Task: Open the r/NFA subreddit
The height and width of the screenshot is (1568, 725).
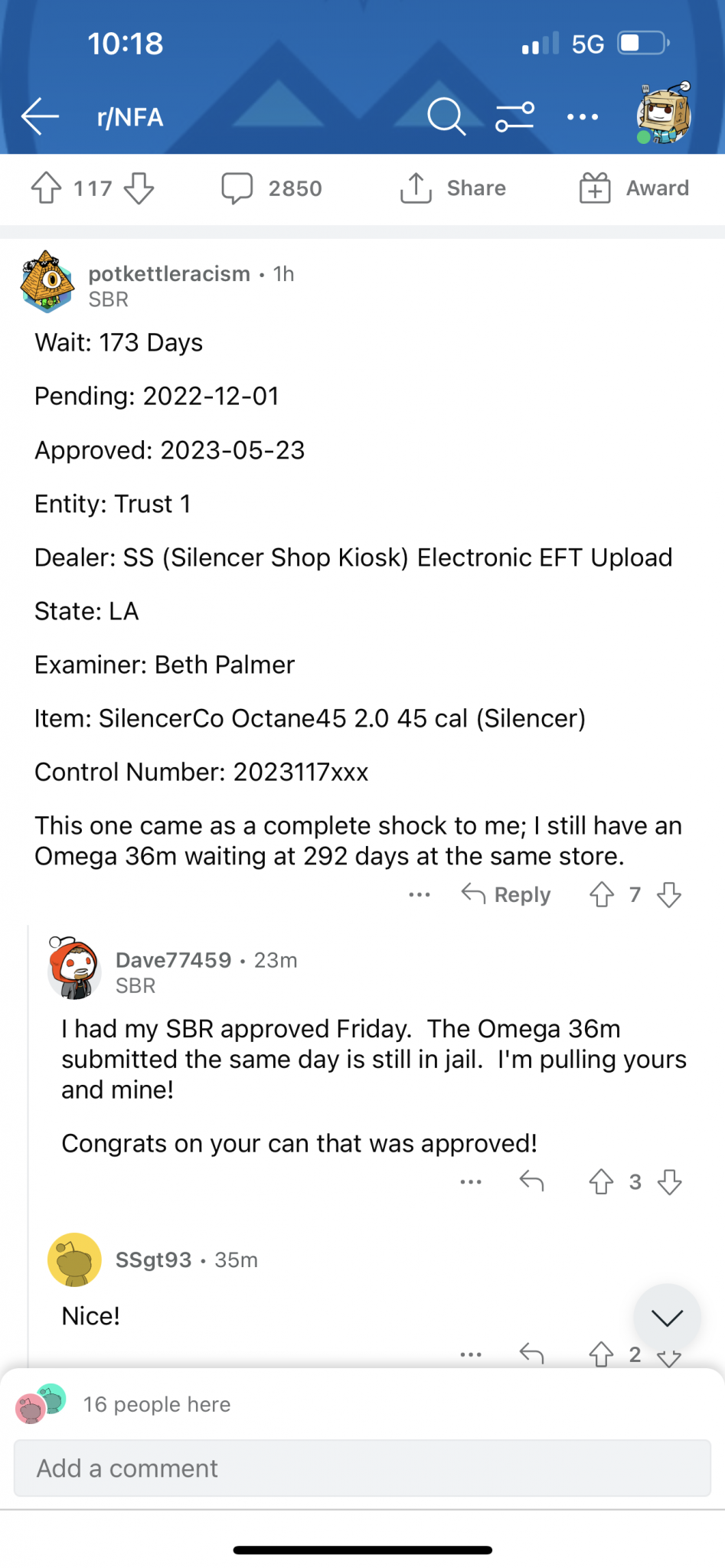Action: [130, 117]
